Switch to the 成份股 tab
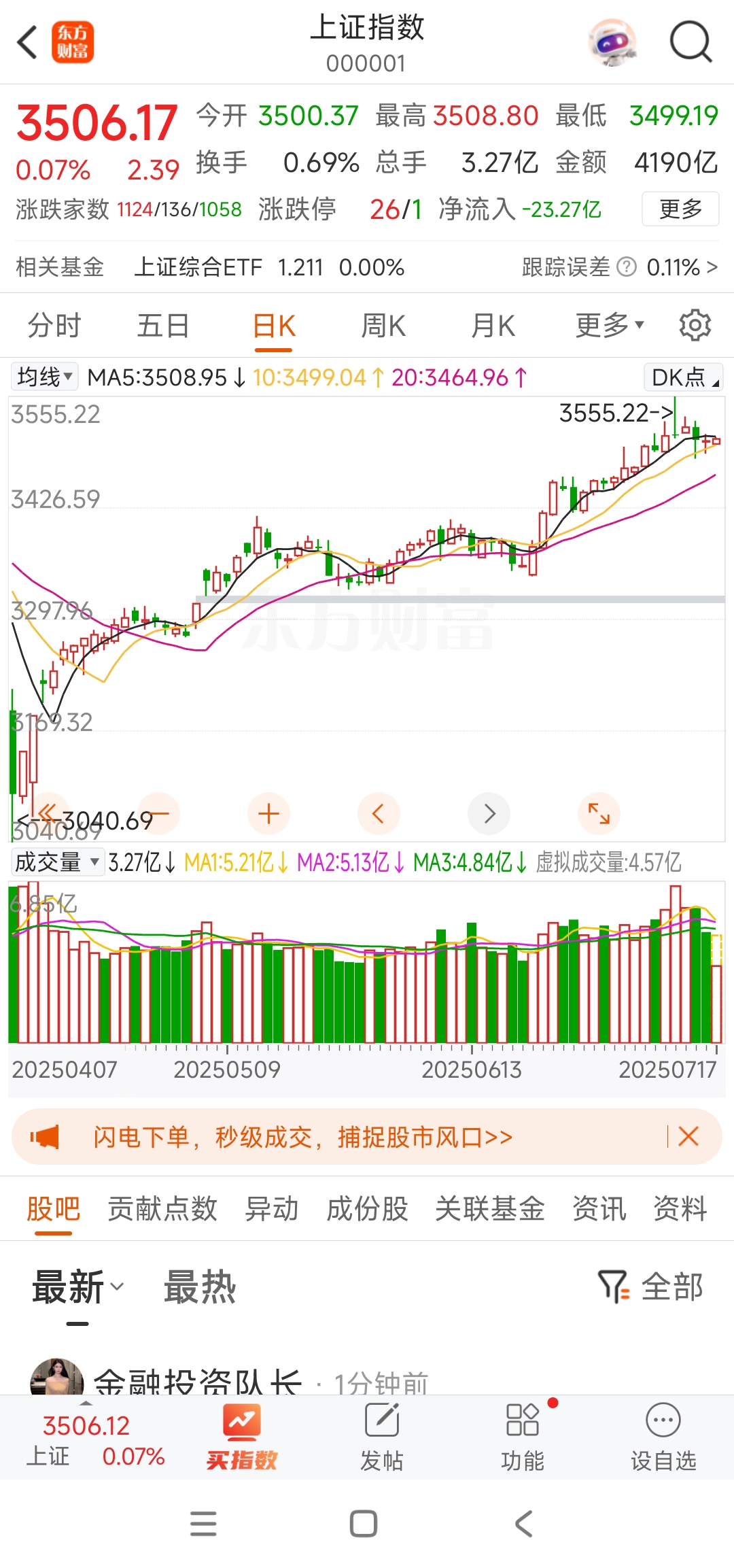Viewport: 734px width, 1568px height. [367, 1210]
